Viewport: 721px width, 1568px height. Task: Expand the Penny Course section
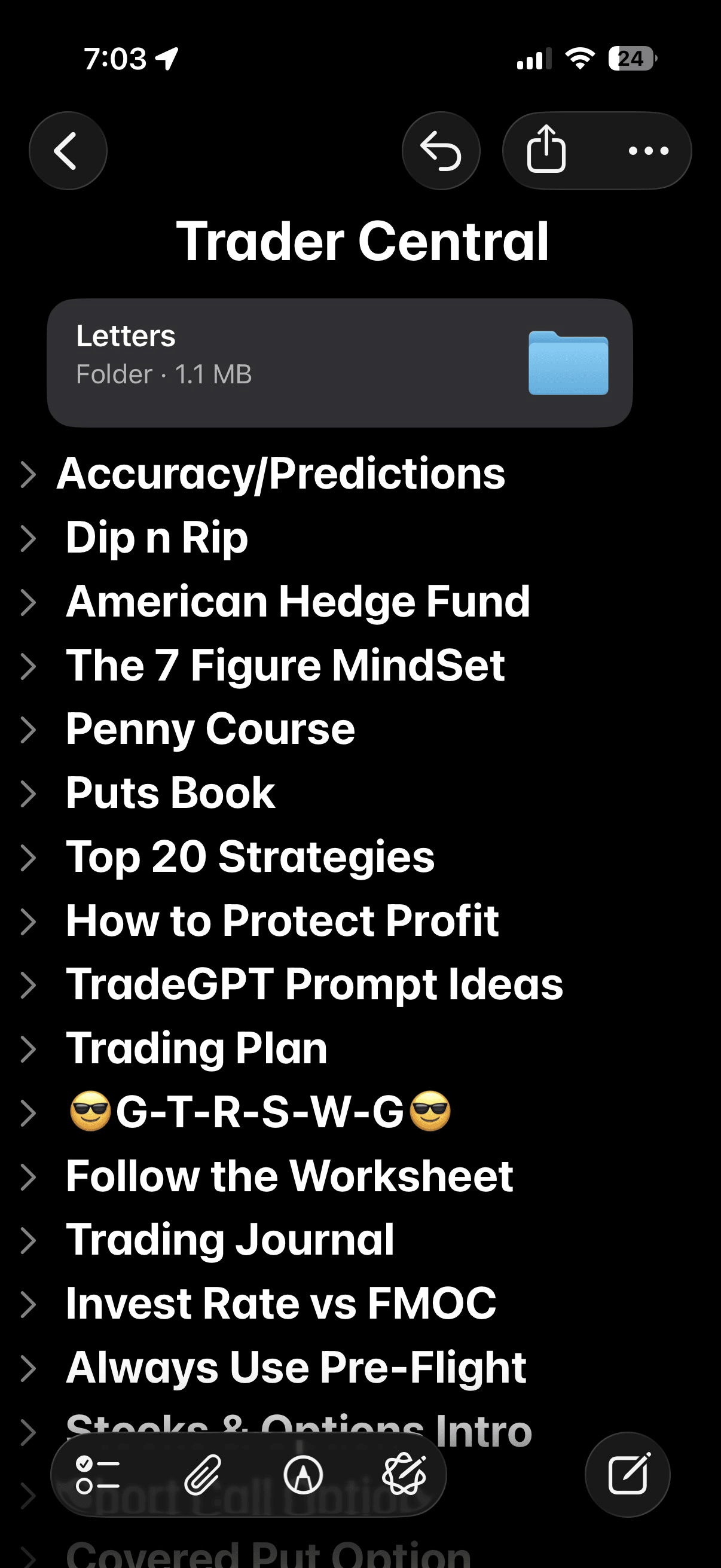(x=28, y=730)
